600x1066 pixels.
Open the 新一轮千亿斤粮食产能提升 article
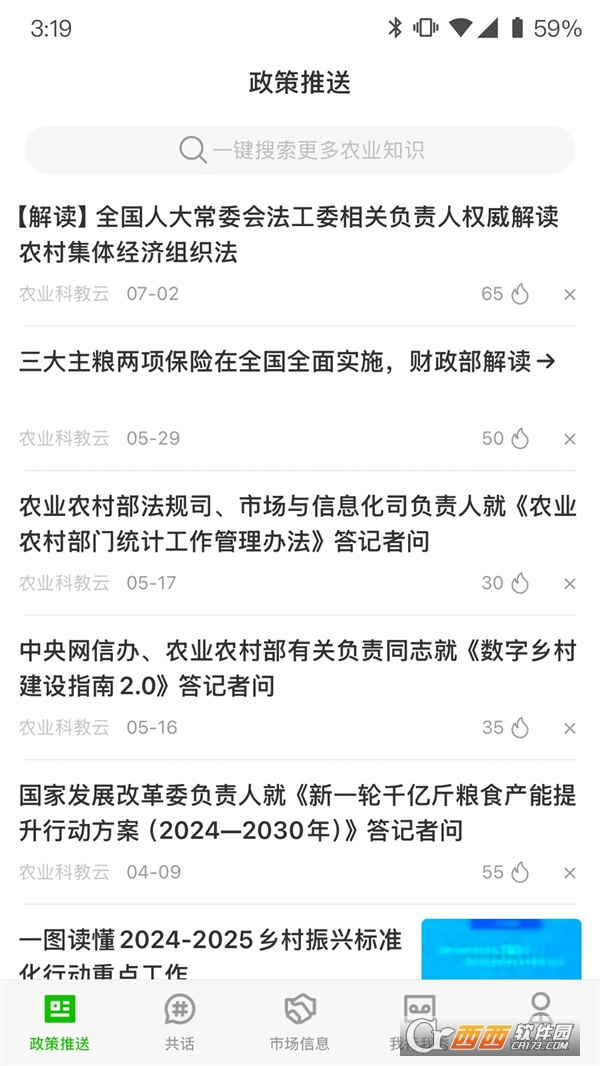(x=297, y=812)
